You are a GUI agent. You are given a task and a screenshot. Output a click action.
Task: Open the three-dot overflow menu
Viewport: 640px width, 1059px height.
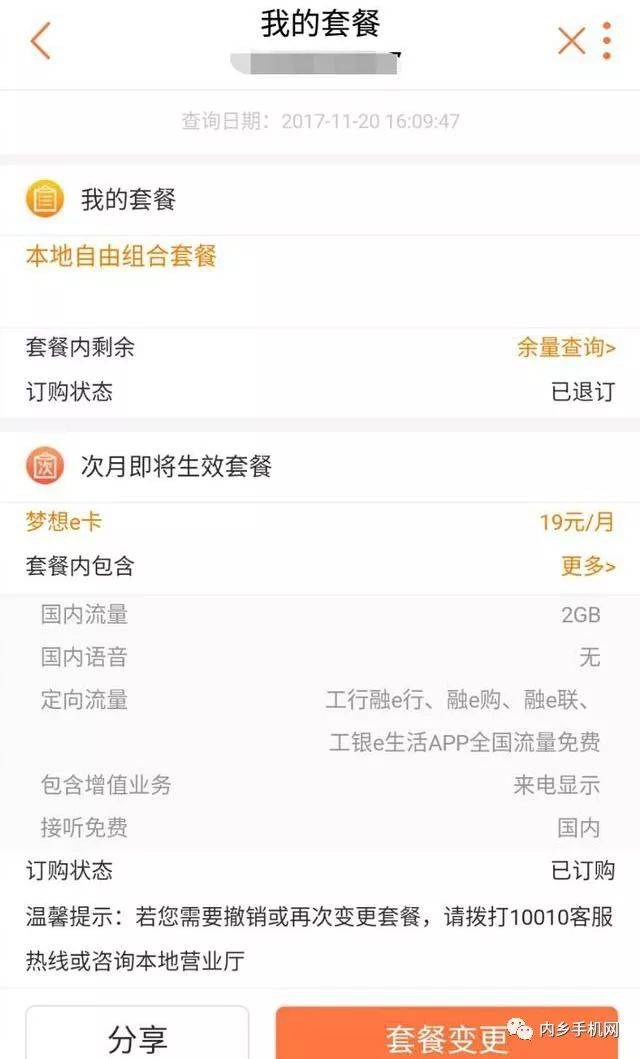coord(607,41)
